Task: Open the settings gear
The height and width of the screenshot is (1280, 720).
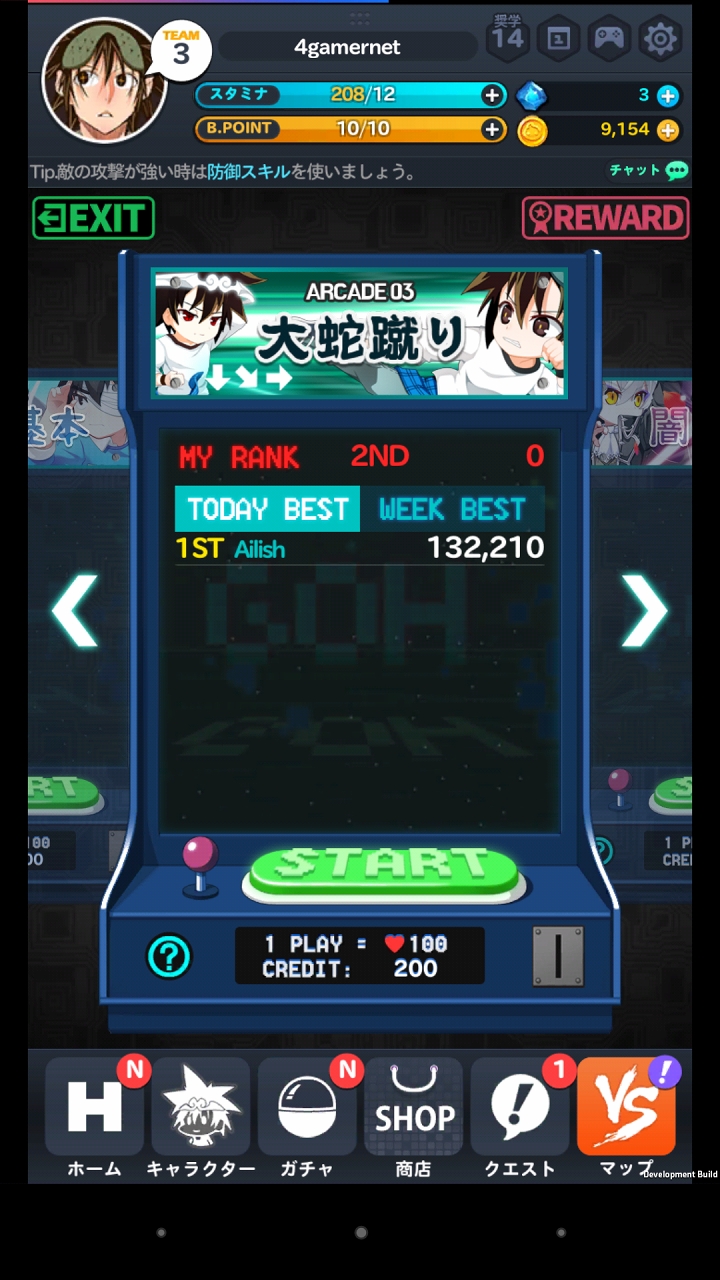Action: 660,39
